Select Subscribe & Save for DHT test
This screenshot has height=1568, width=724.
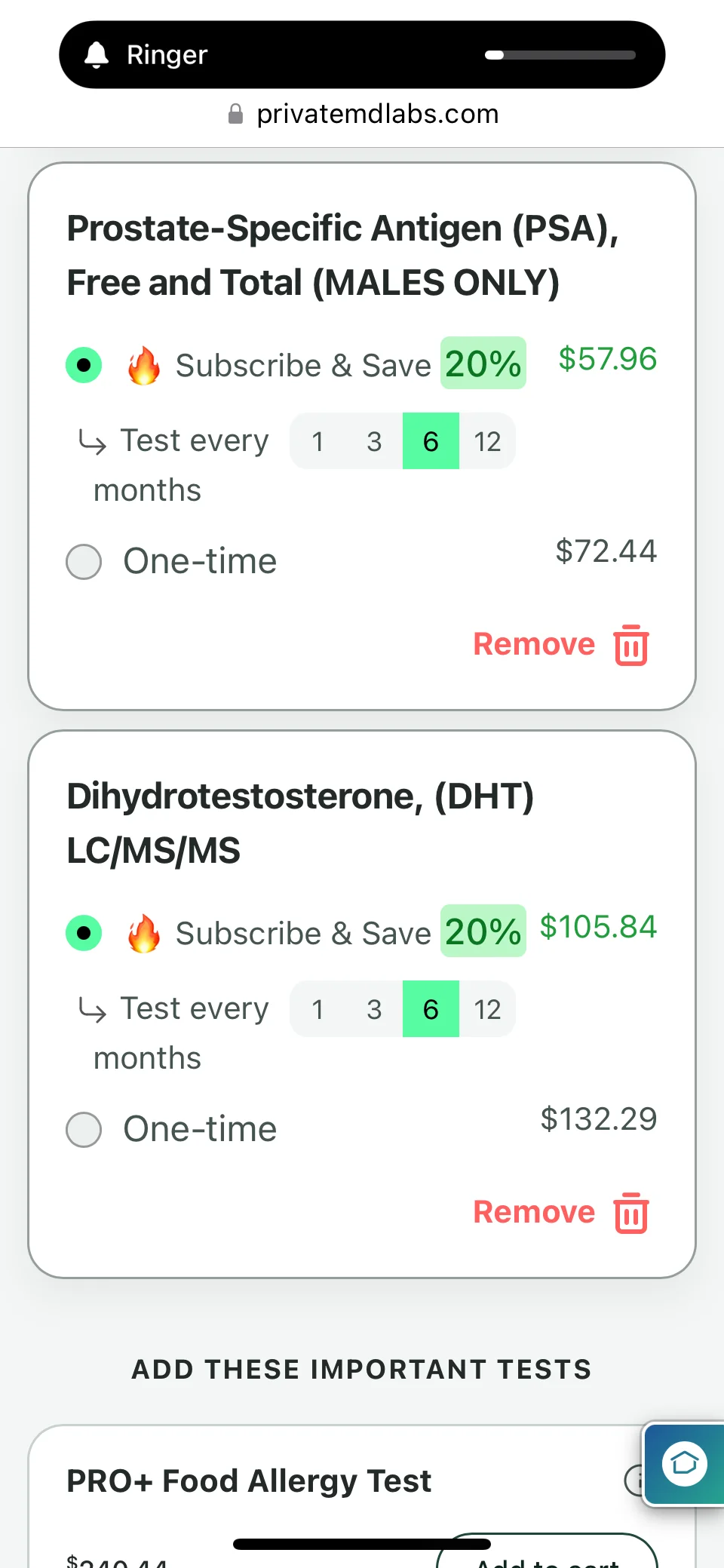click(x=84, y=933)
